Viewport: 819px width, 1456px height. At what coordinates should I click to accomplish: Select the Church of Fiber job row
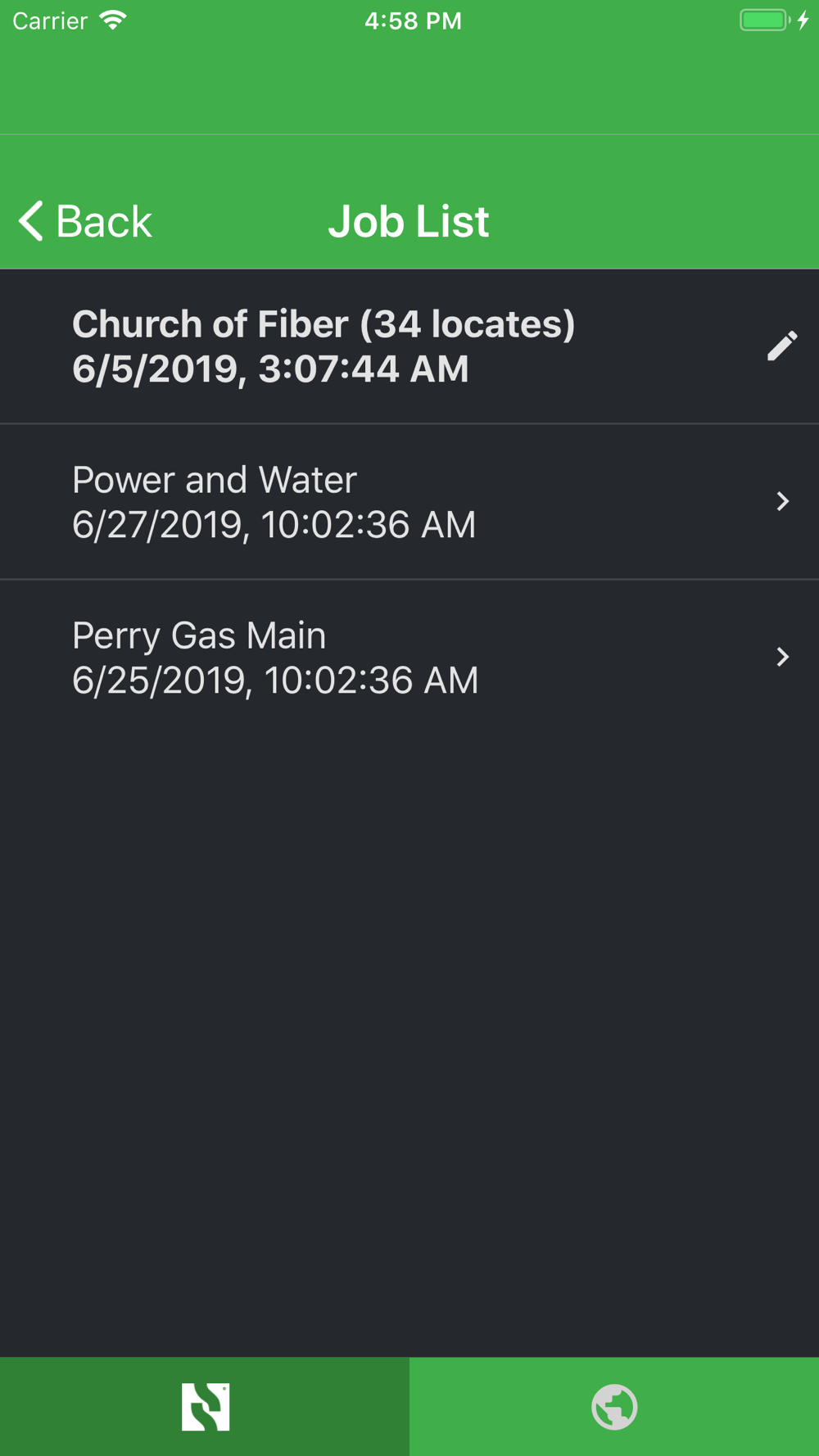point(409,346)
